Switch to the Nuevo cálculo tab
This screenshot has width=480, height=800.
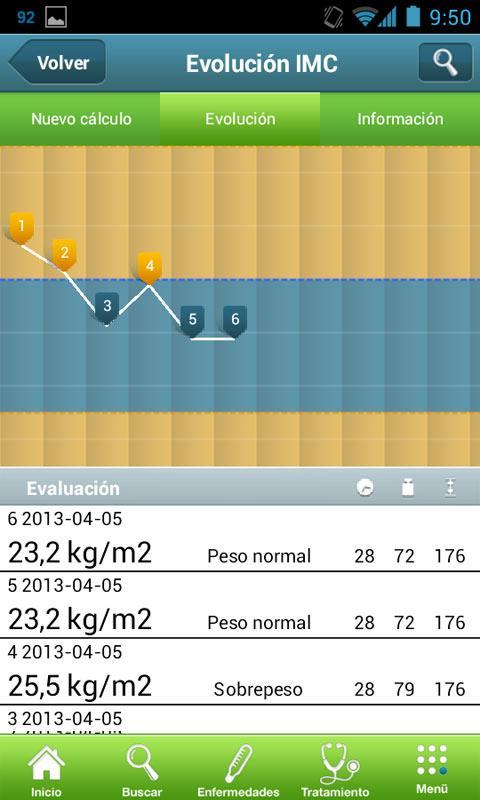pyautogui.click(x=81, y=119)
